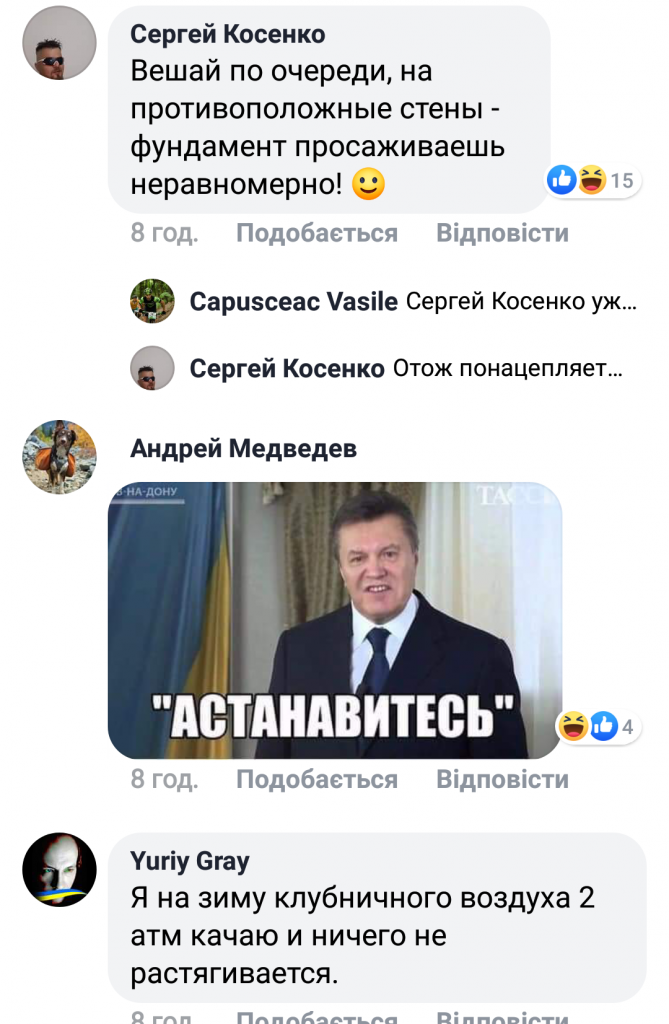View reactions on Андрей Медведев's image comment

597,726
